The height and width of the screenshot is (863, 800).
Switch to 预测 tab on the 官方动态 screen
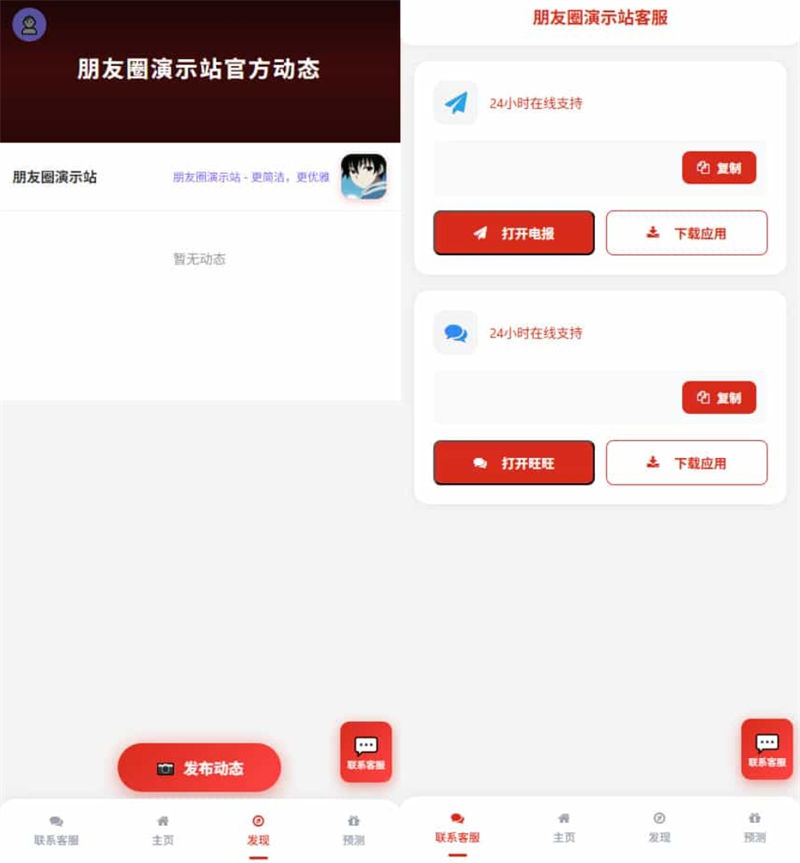tap(353, 829)
